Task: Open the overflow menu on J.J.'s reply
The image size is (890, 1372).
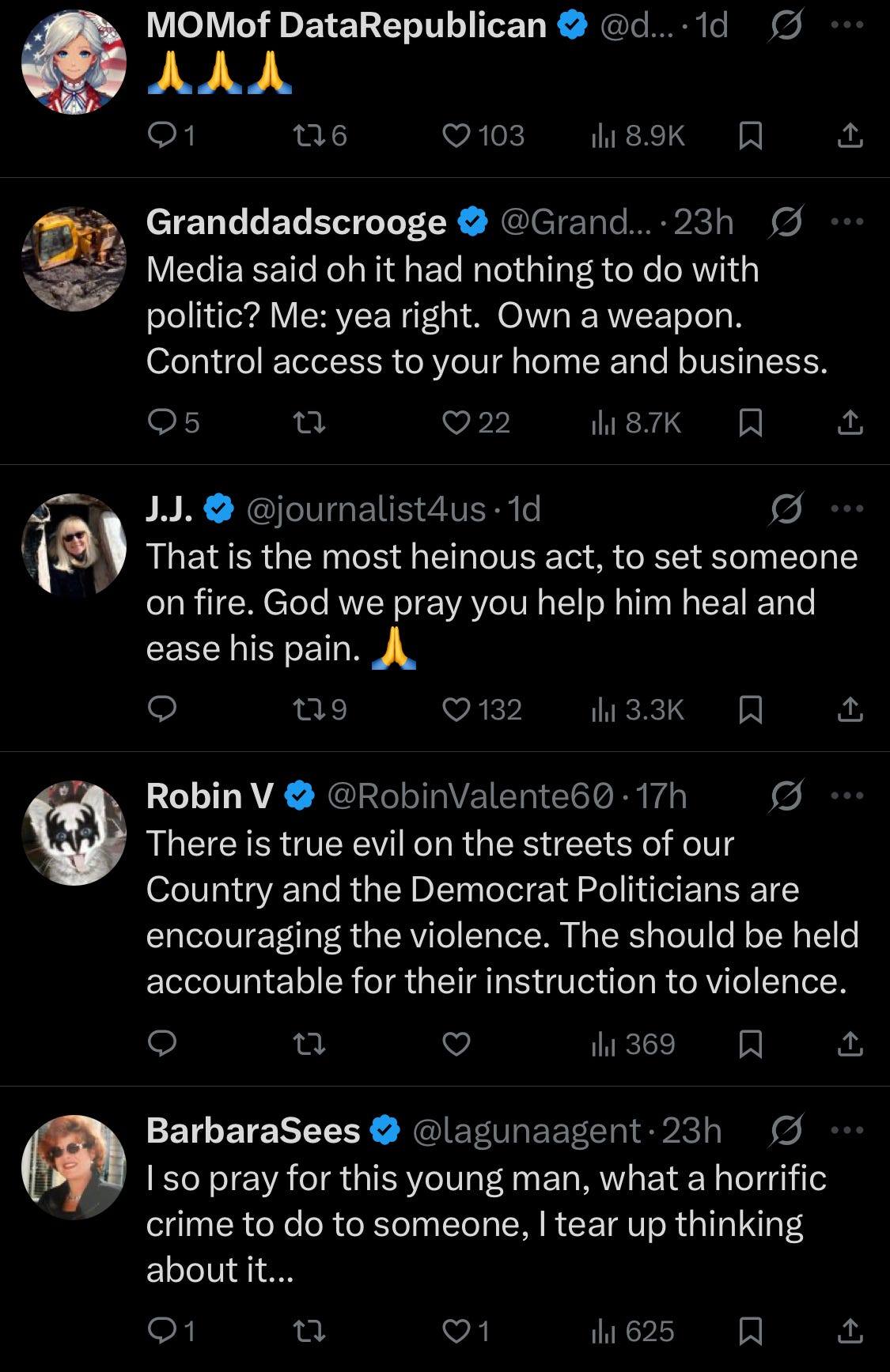Action: point(847,508)
